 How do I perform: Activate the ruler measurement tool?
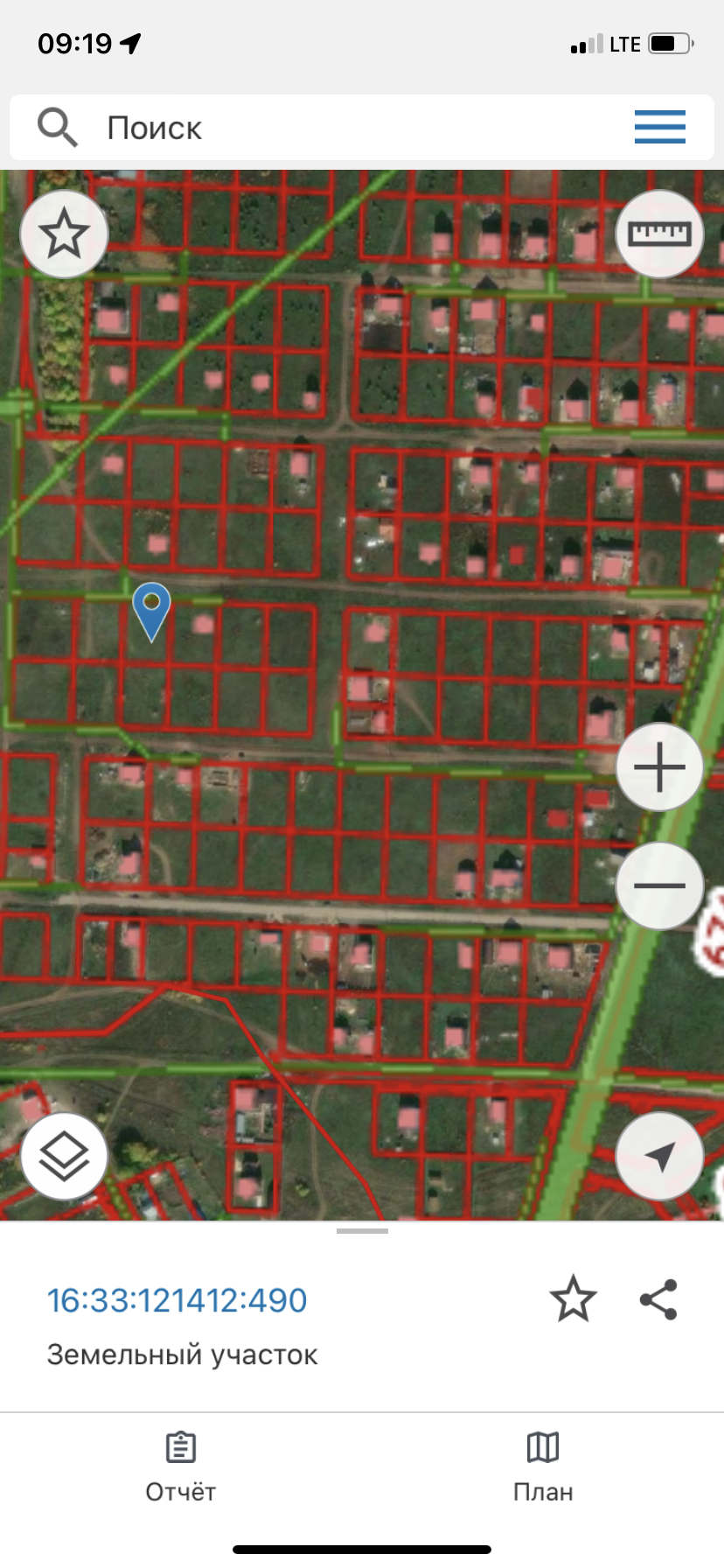click(x=659, y=234)
